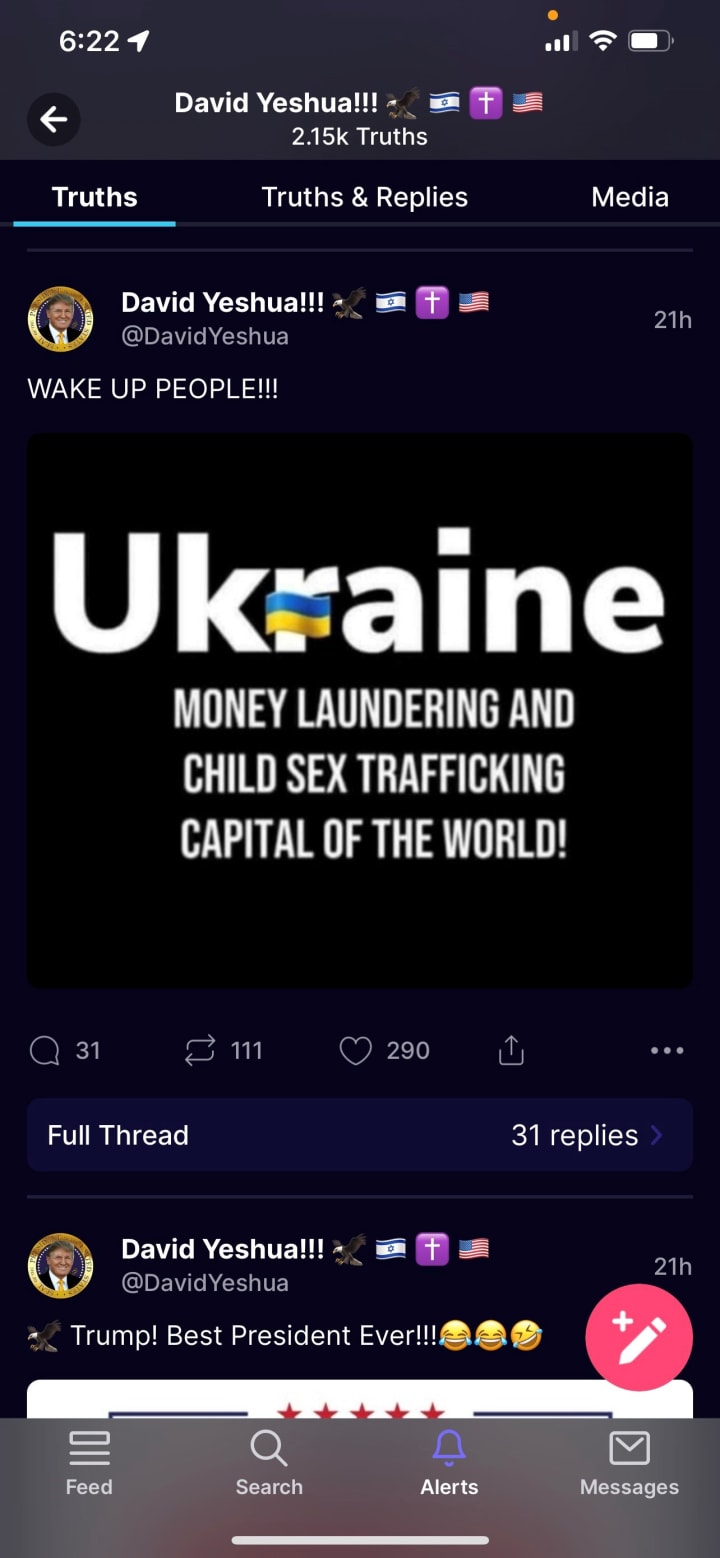Viewport: 720px width, 1558px height.
Task: Go back using the arrow button
Action: coord(53,120)
